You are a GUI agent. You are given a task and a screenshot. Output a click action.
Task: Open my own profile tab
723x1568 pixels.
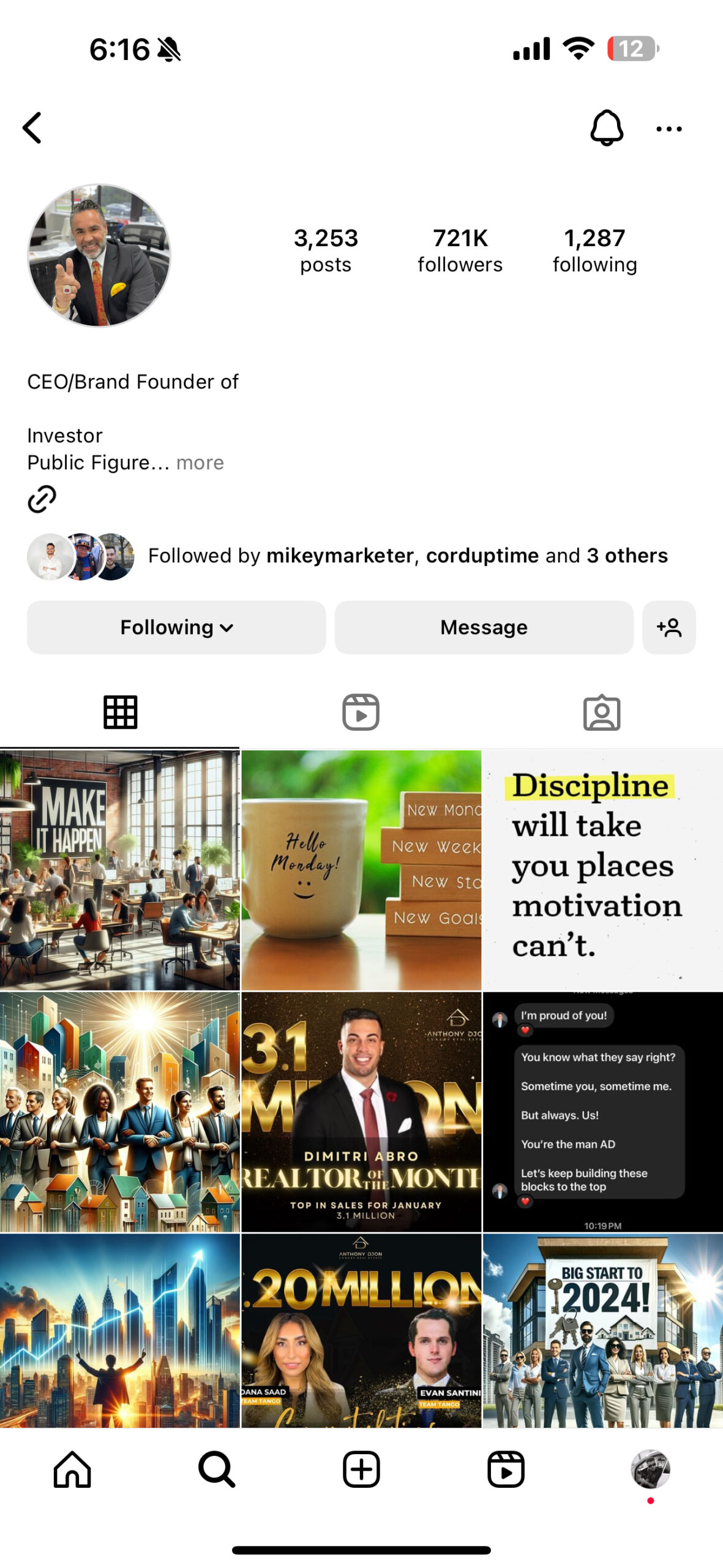click(650, 1469)
